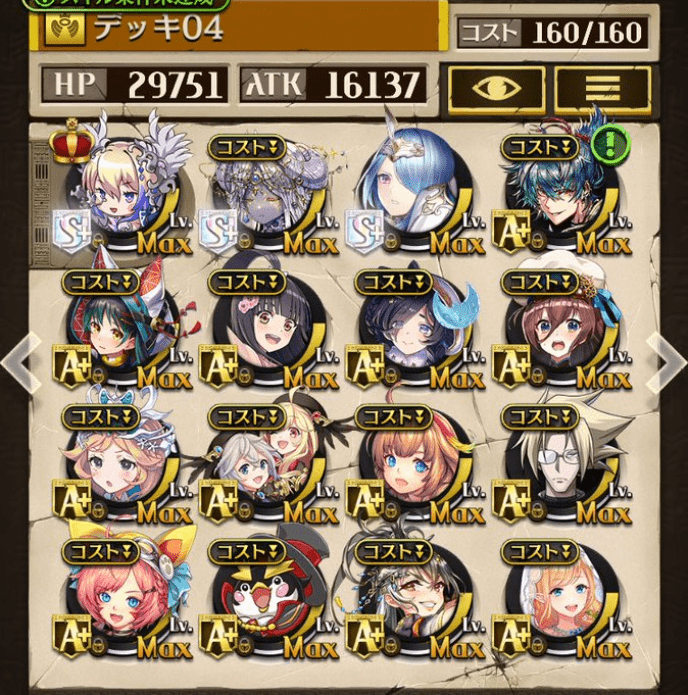Rename deck via the デッキ04 title bar
The width and height of the screenshot is (688, 695).
pyautogui.click(x=240, y=28)
